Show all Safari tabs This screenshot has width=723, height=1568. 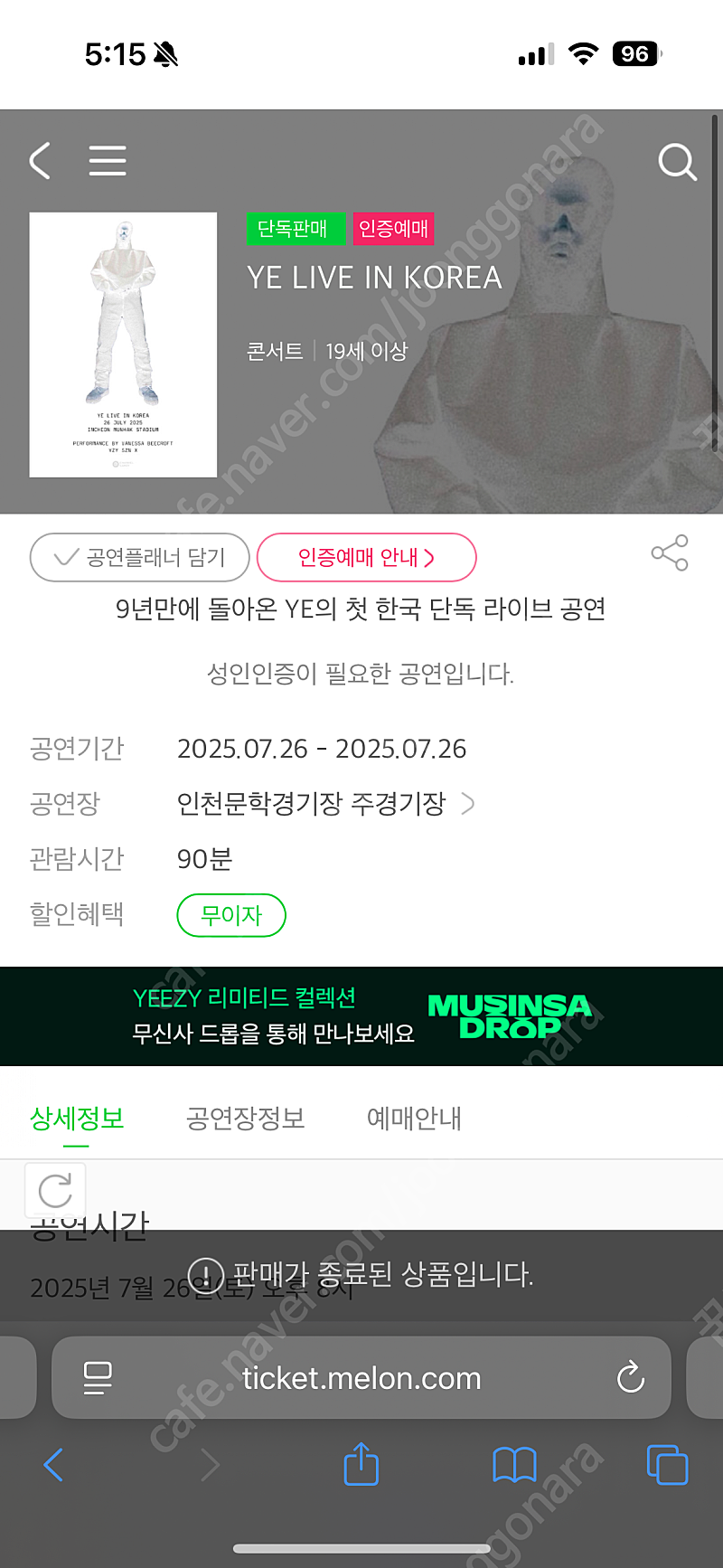pyautogui.click(x=667, y=1465)
